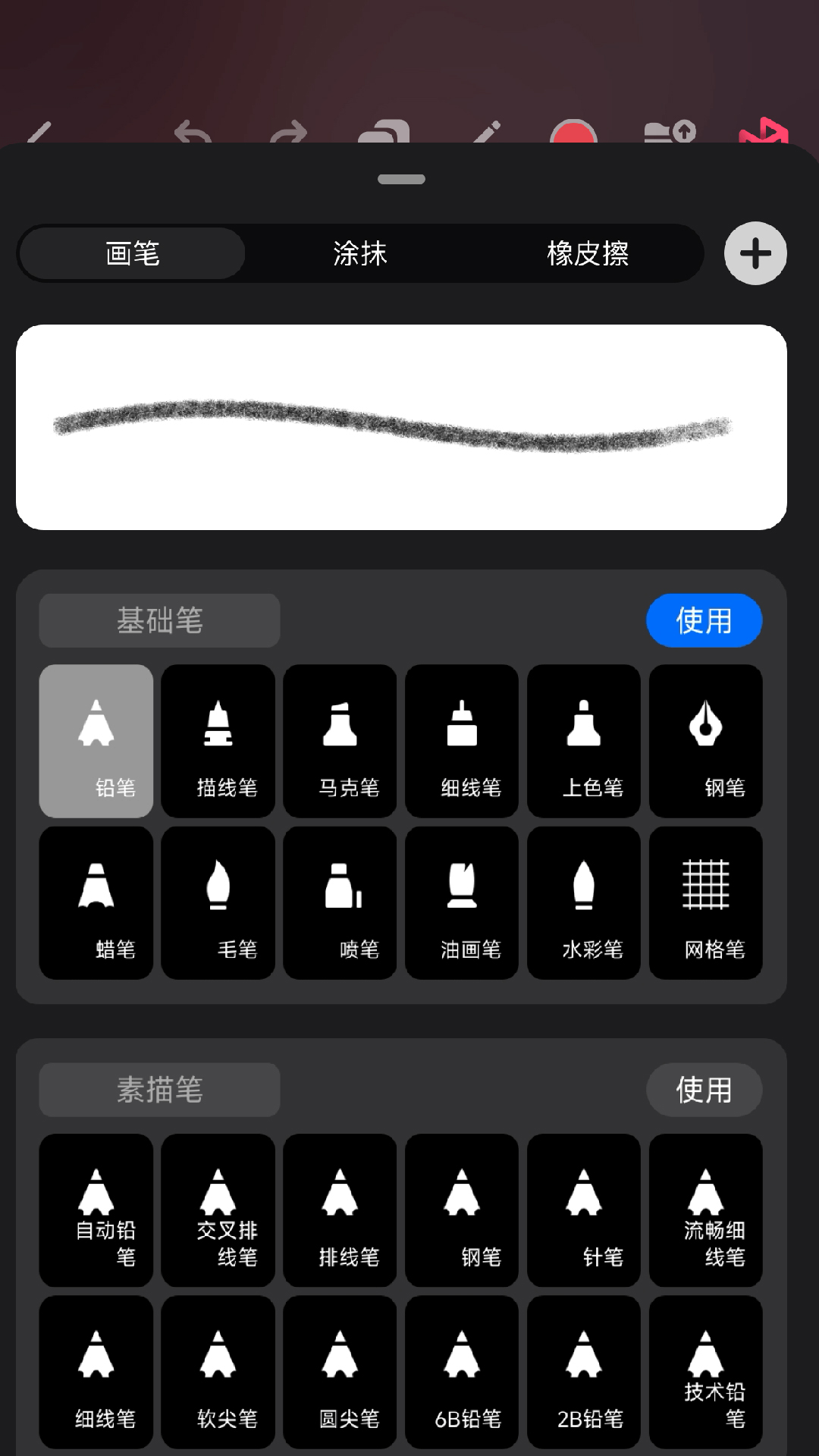Pick the 6B铅笔 brush
This screenshot has height=1456, width=819.
click(462, 1372)
